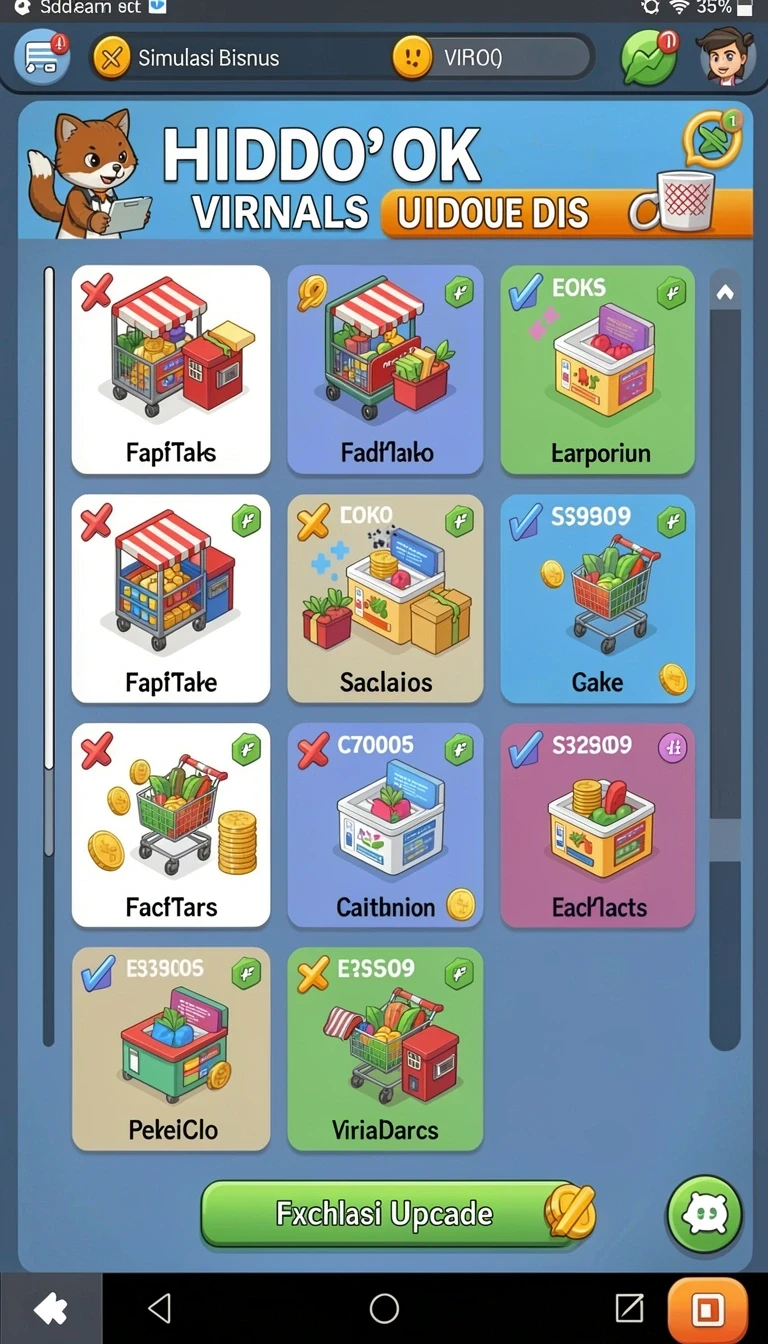The width and height of the screenshot is (768, 1344).
Task: Open the round green mascot chat button
Action: click(x=705, y=1214)
